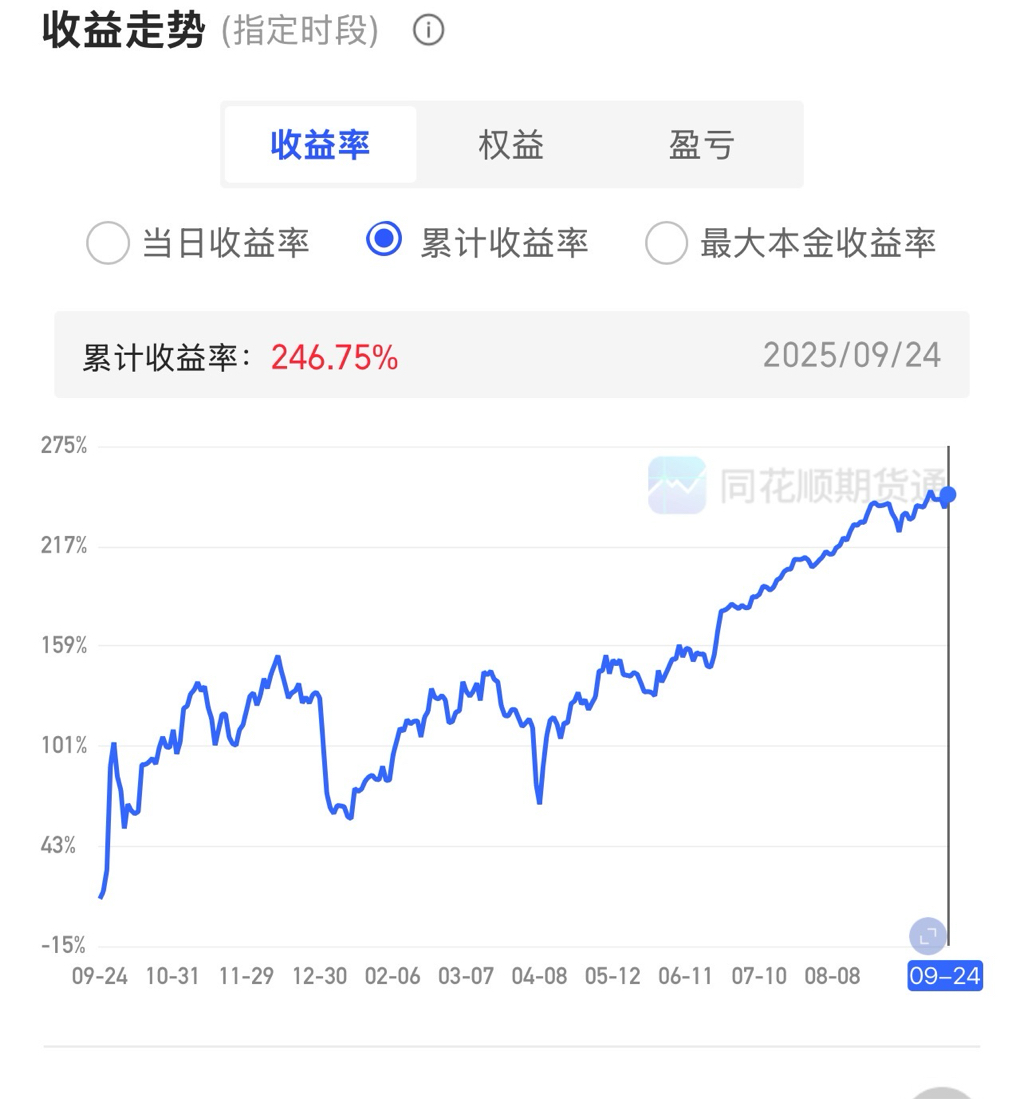Screen dimensions: 1024x1099
Task: Switch to the 盈亏 tab
Action: (701, 145)
